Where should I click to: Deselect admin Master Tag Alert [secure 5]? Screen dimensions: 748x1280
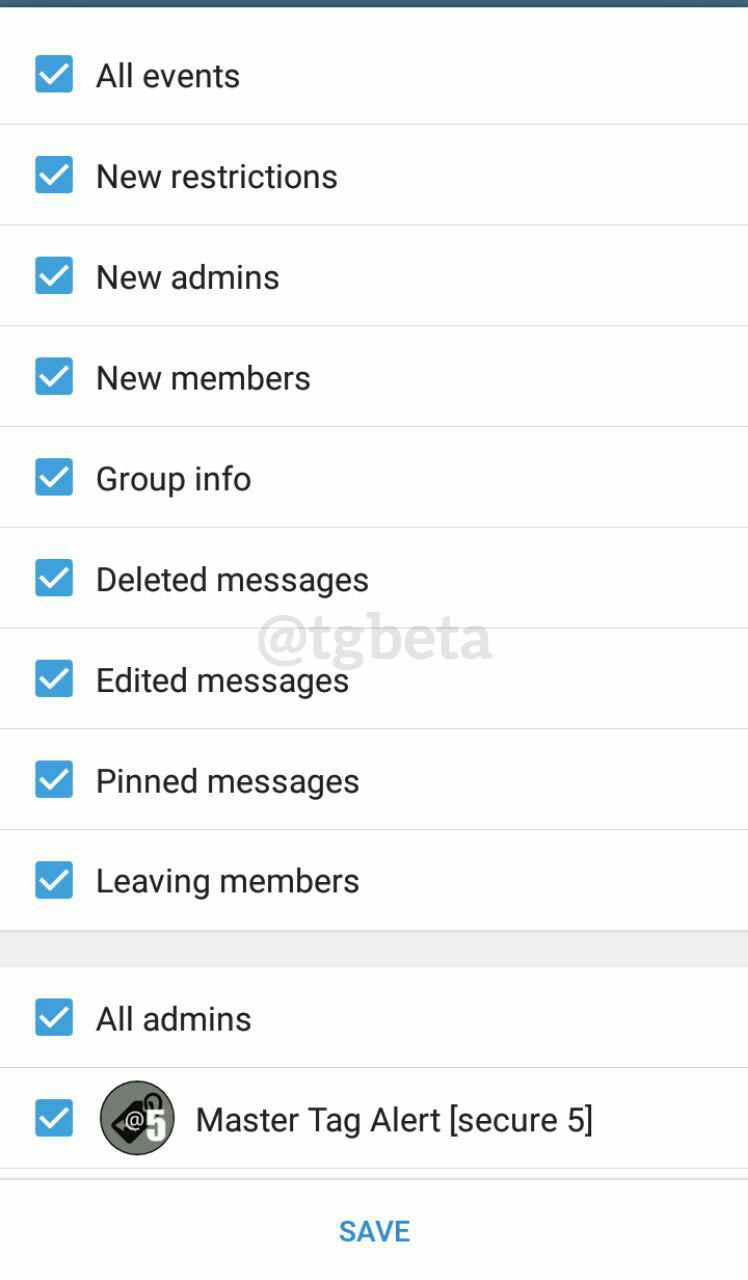tap(54, 1118)
